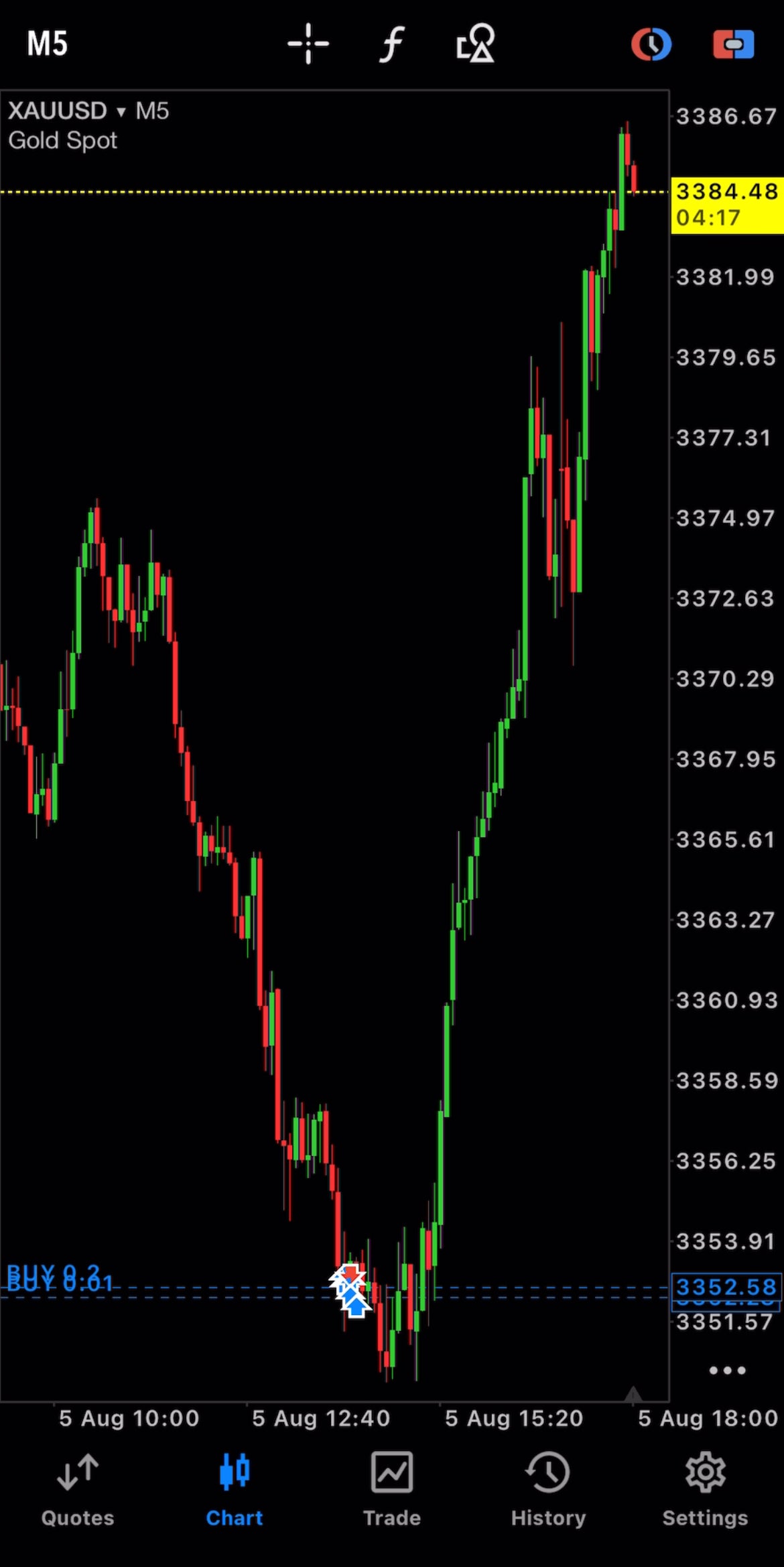
Task: Open the clock icon in the top bar
Action: click(x=651, y=45)
